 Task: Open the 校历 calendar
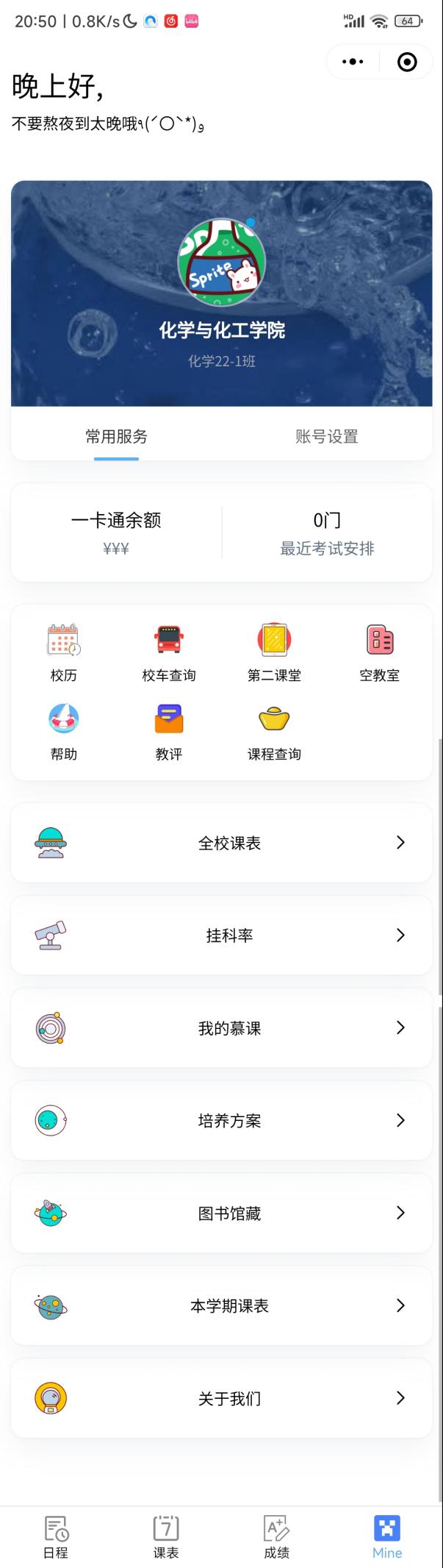click(64, 652)
